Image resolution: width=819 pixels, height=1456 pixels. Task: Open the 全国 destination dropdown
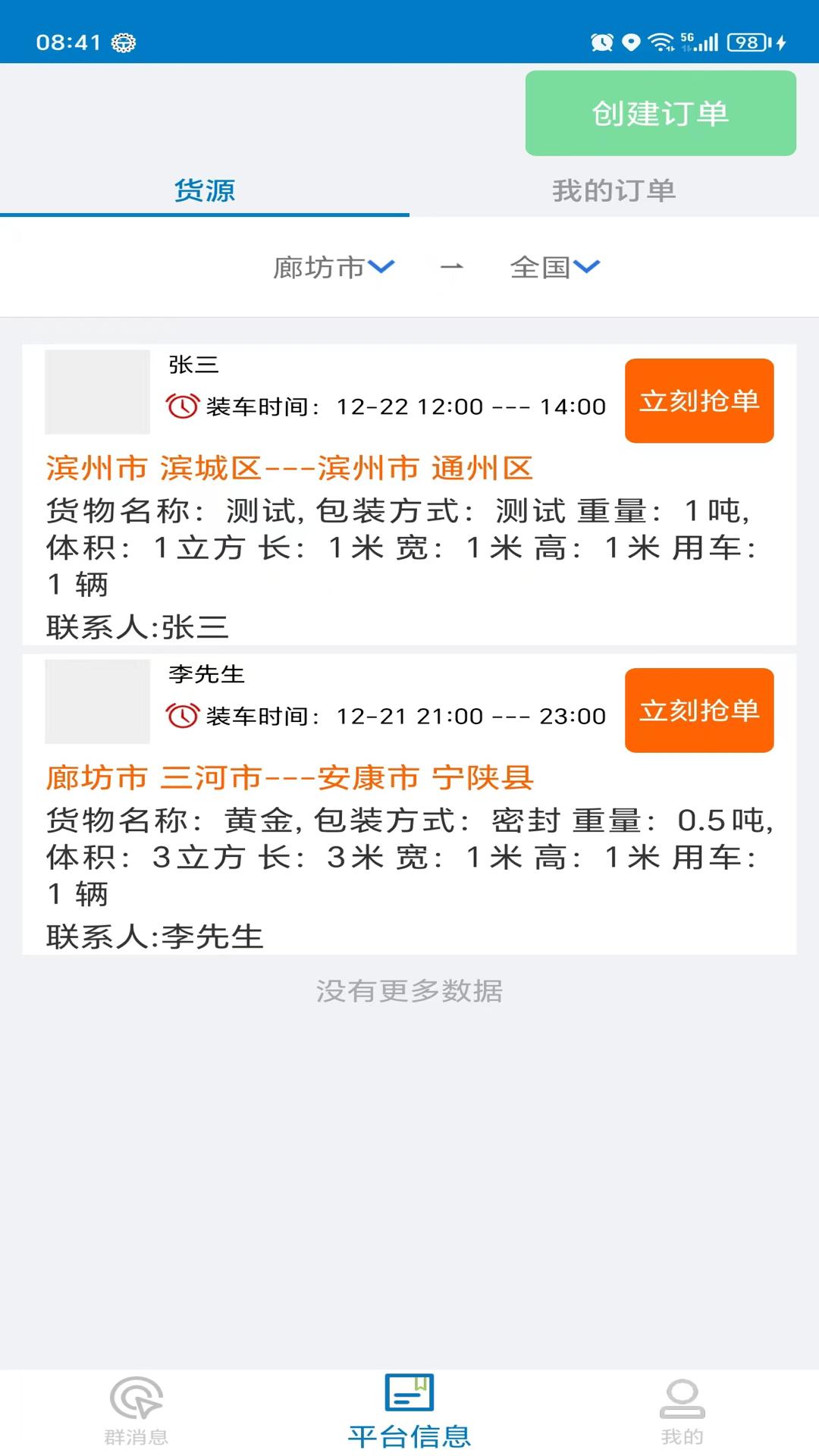click(554, 267)
